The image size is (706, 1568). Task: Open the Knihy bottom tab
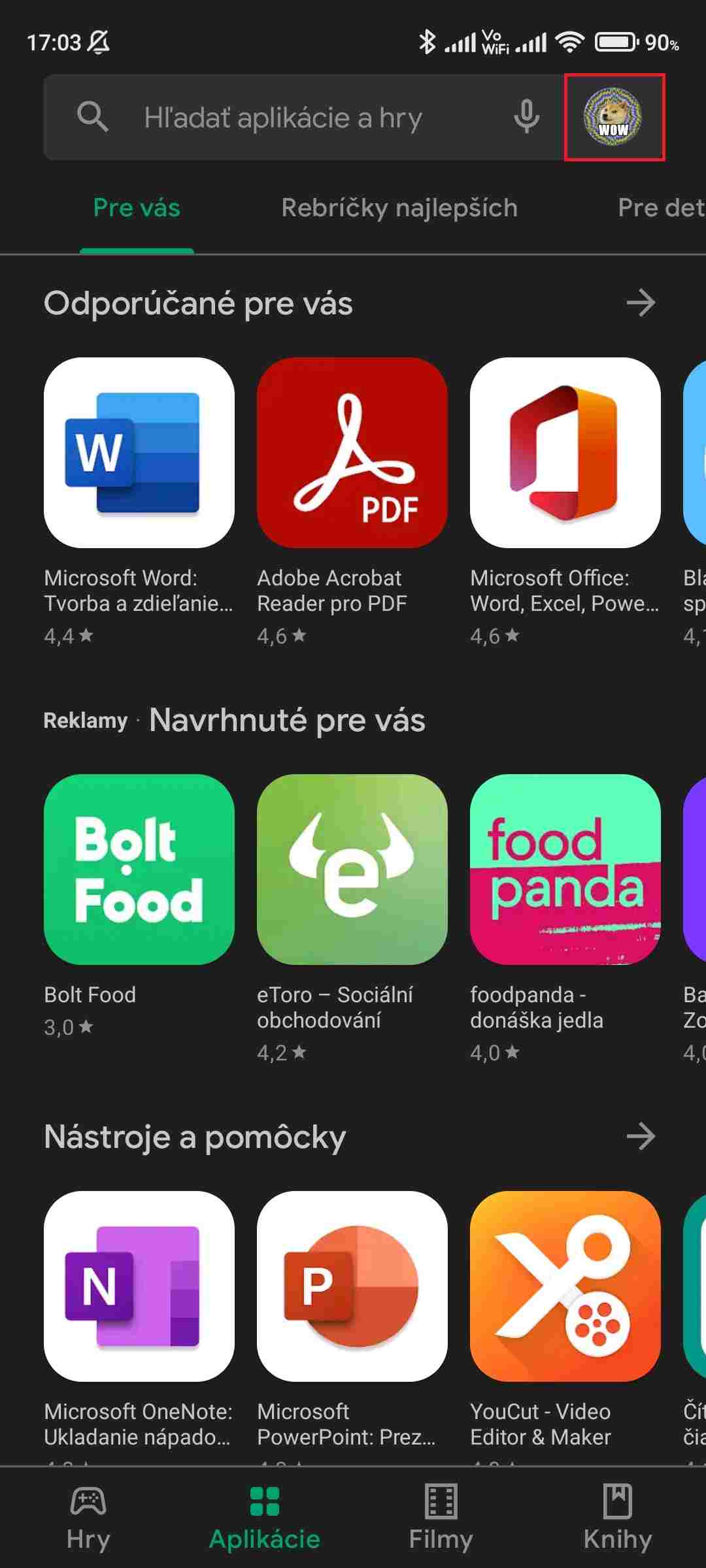pos(617,1518)
